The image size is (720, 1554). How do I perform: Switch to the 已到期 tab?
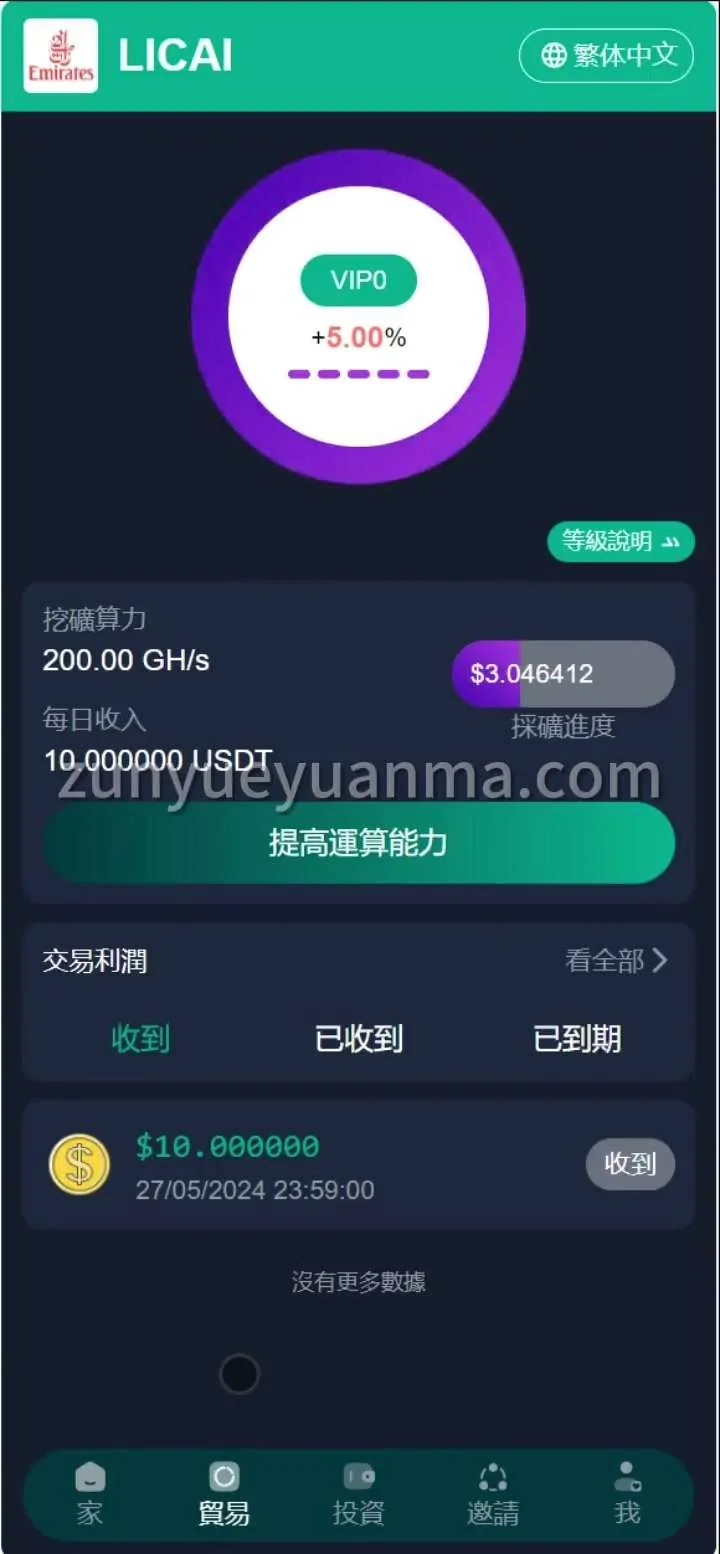(x=577, y=1038)
